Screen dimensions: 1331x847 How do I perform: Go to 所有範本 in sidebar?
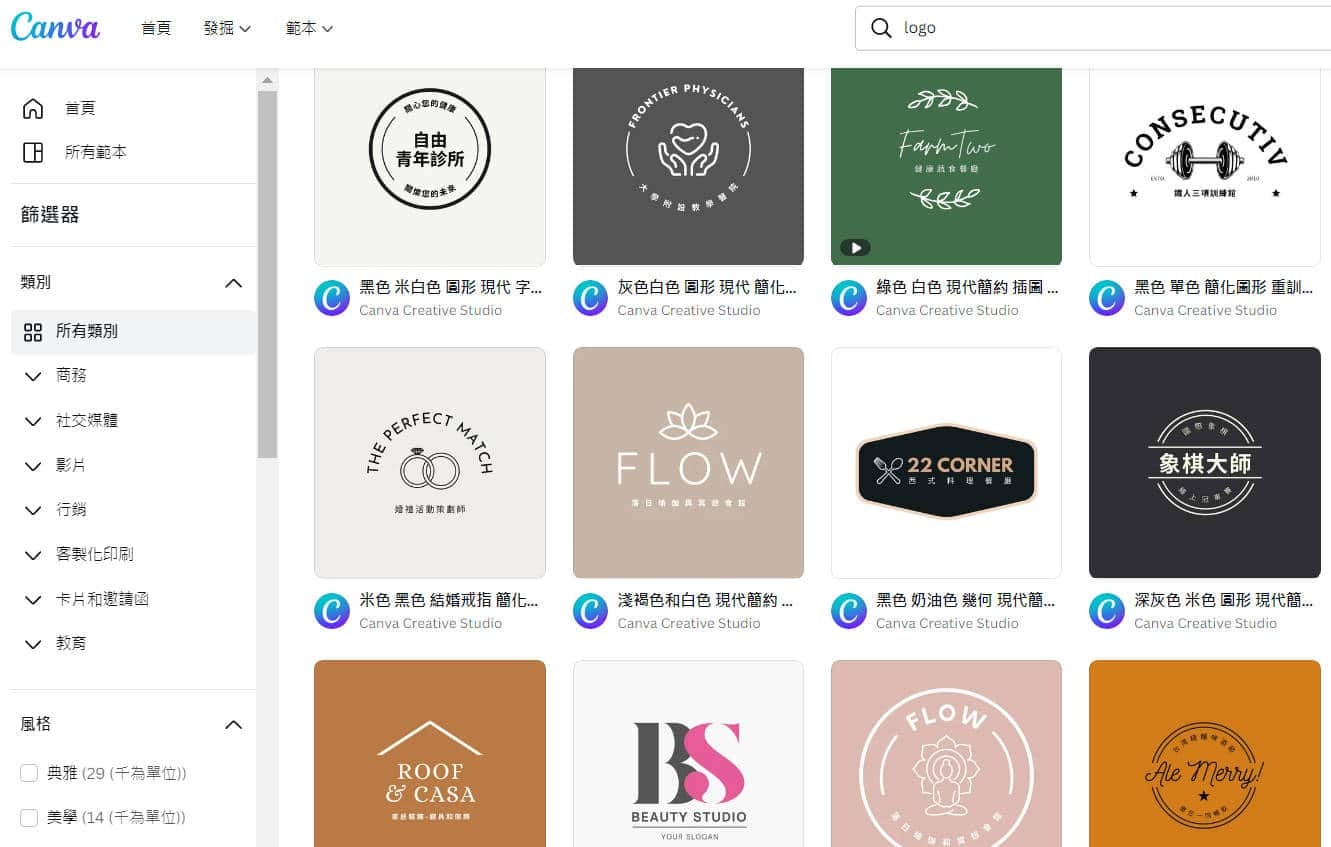point(95,152)
